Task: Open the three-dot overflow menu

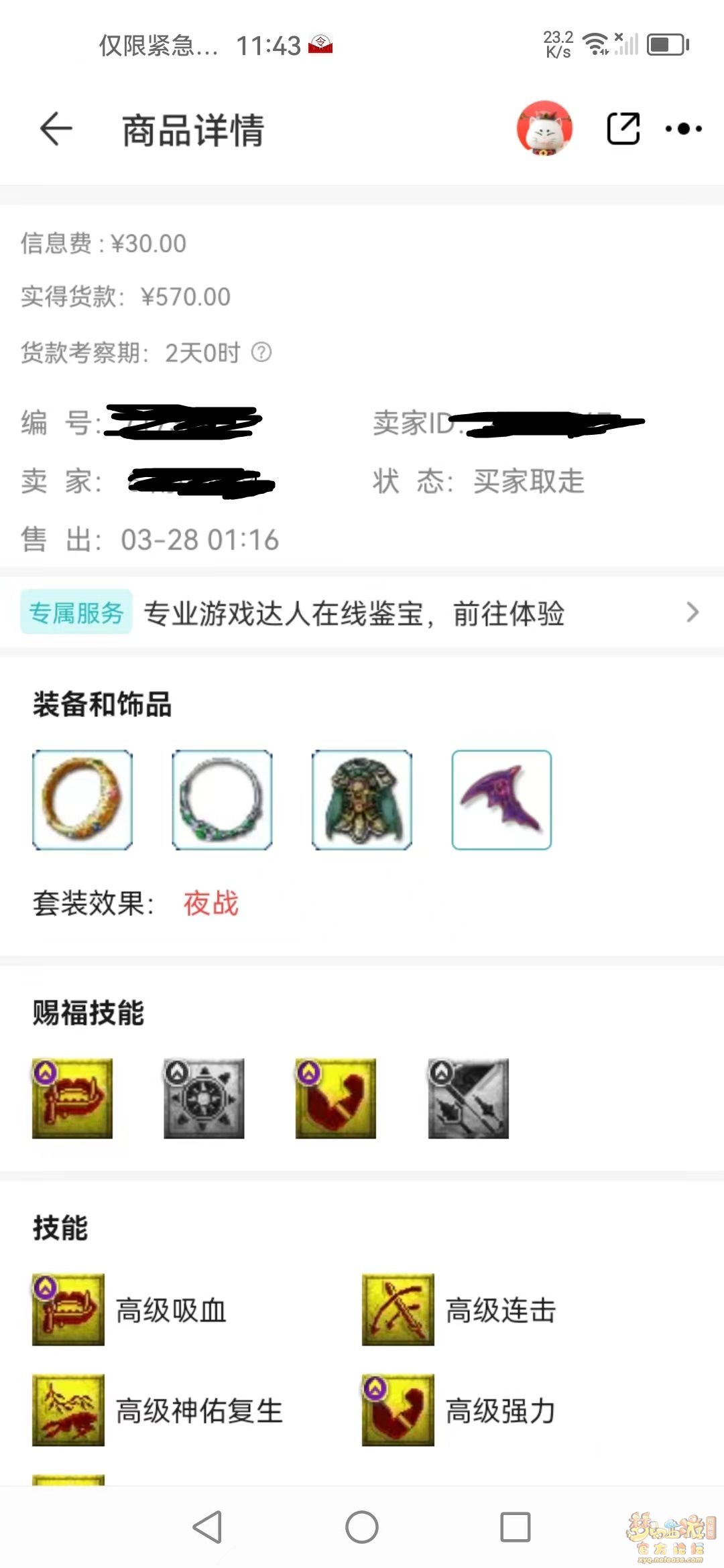Action: (x=683, y=129)
